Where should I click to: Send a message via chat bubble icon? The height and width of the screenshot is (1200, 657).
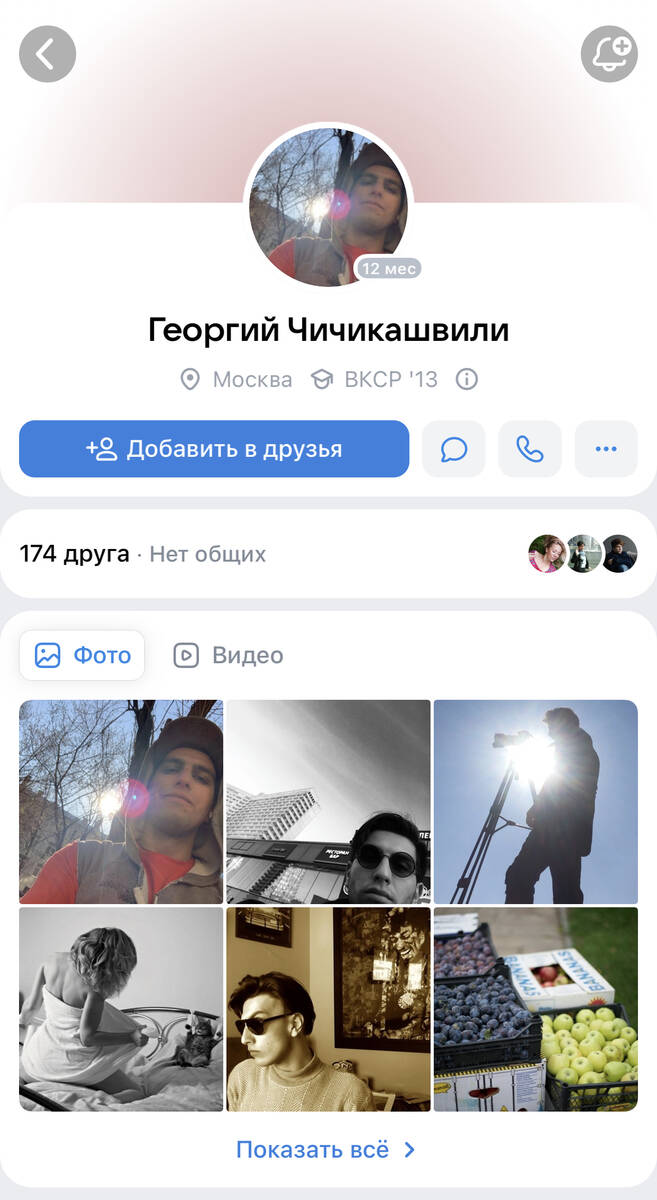[x=454, y=449]
